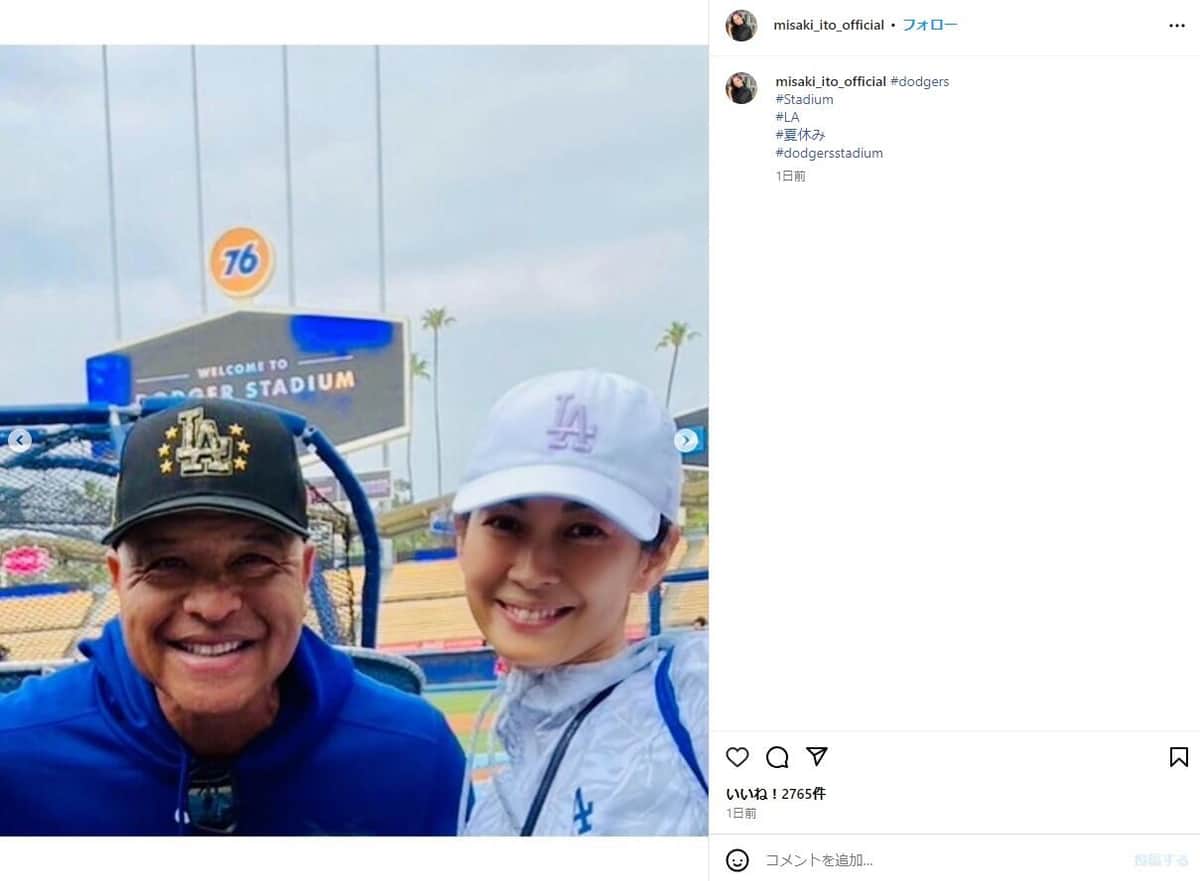Go to the previous photo arrow
Viewport: 1200px width, 881px height.
20,440
